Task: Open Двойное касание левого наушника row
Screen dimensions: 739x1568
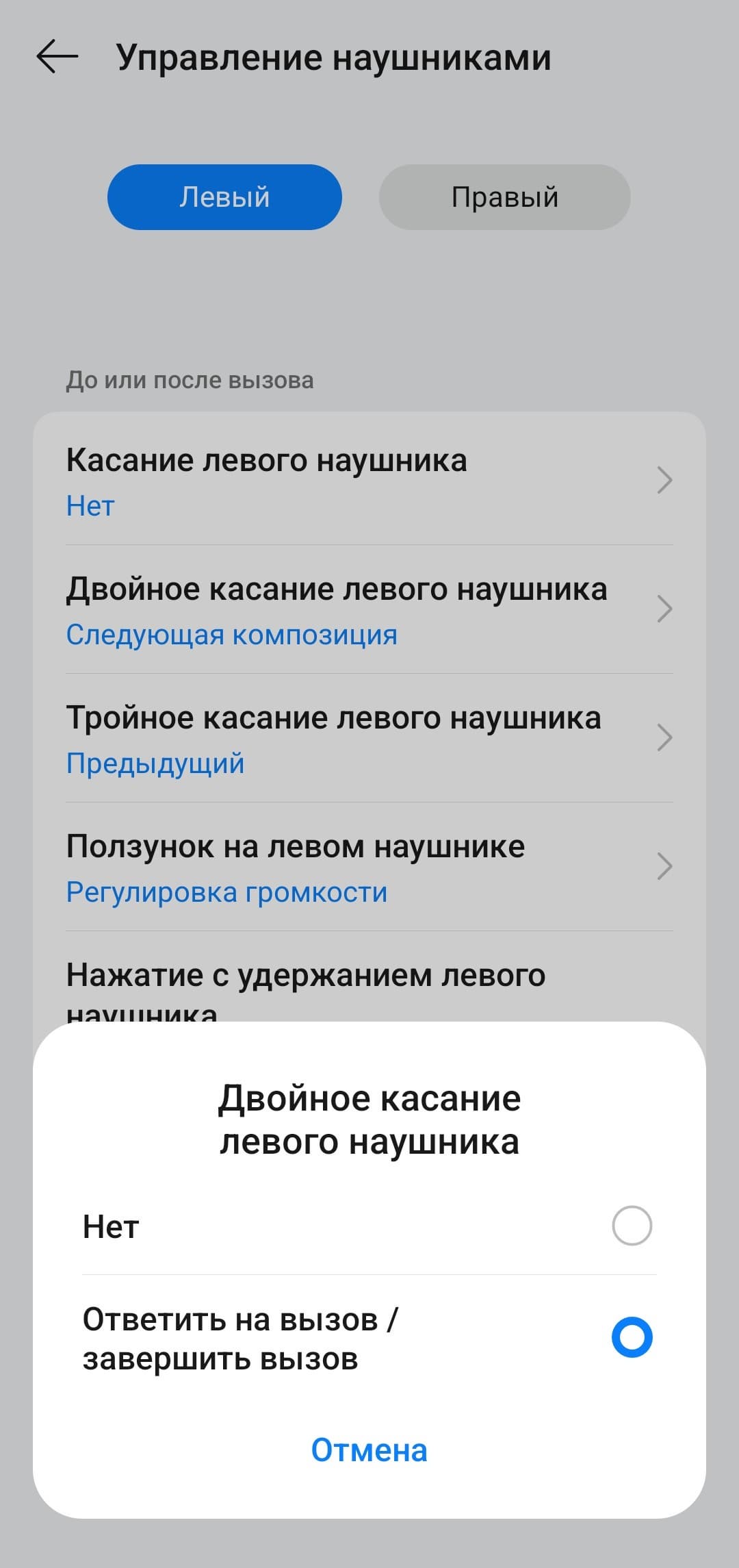Action: (x=368, y=610)
